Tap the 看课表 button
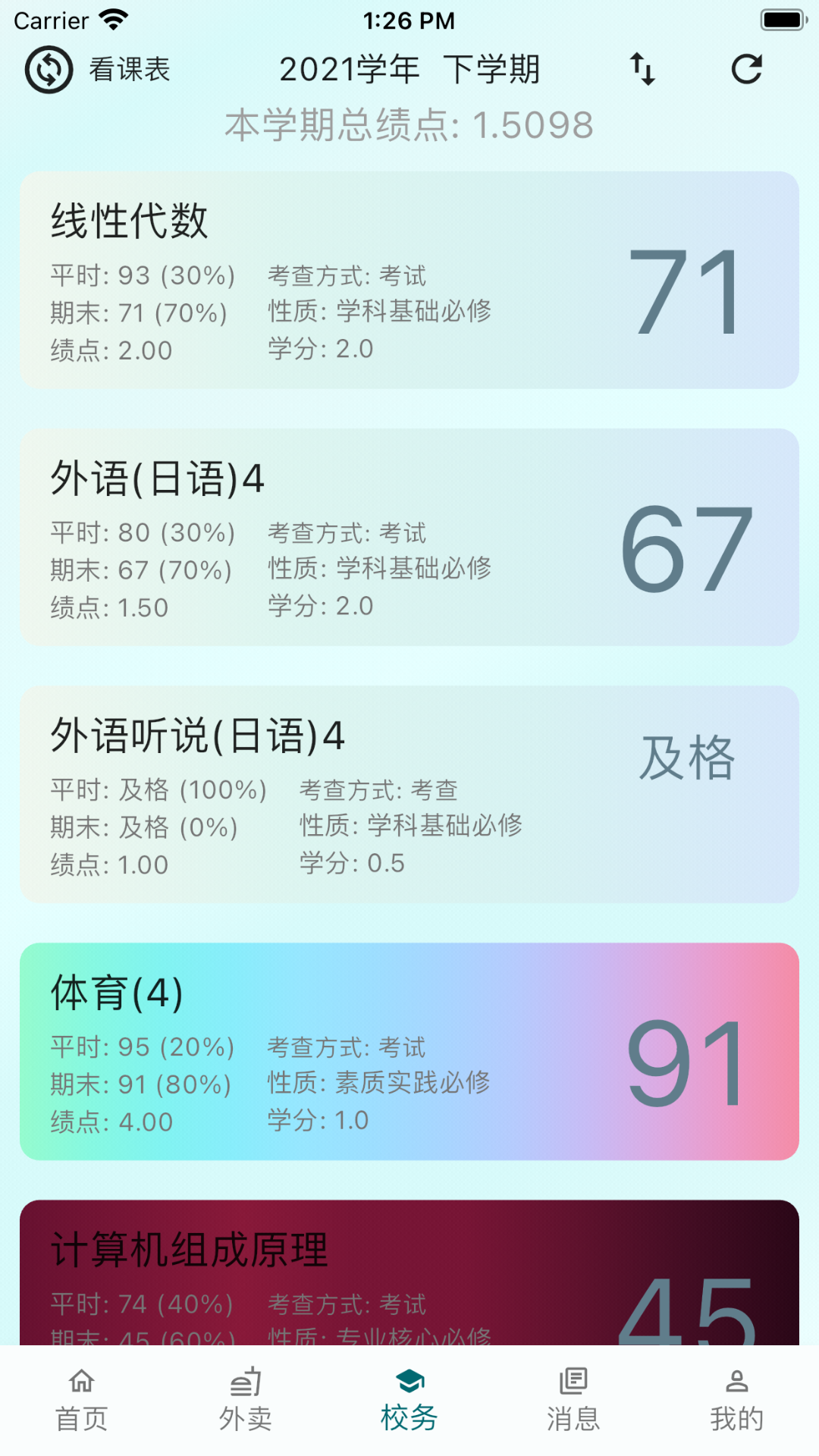The width and height of the screenshot is (819, 1456). tap(129, 69)
